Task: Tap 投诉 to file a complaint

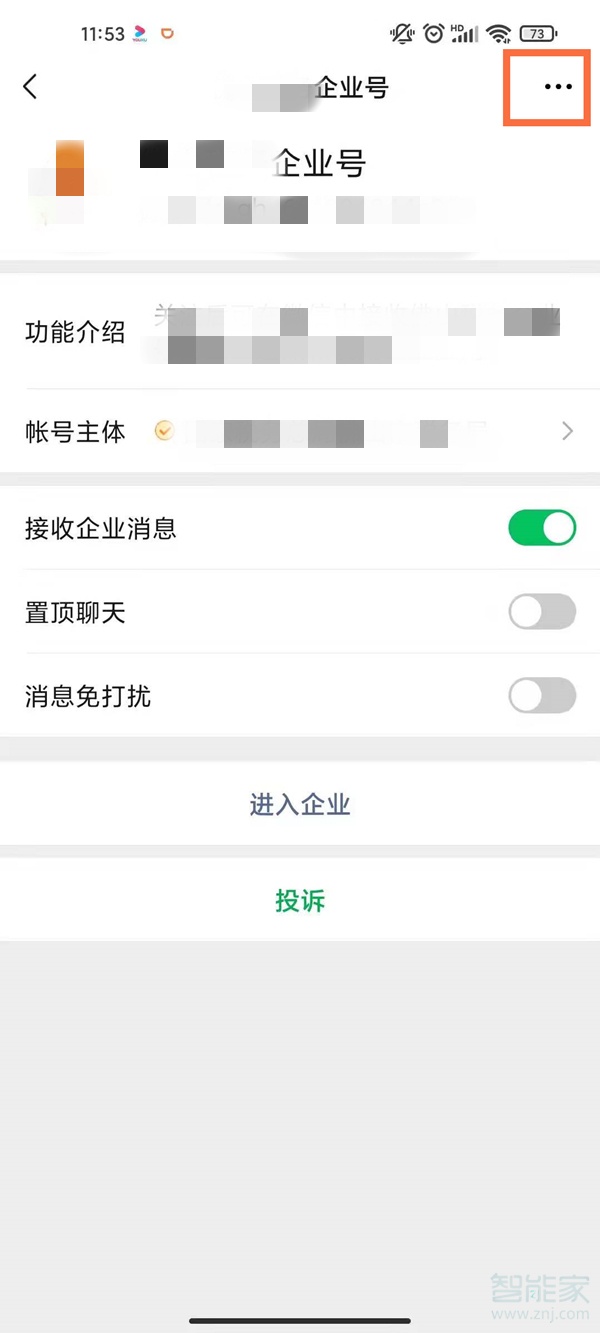Action: click(x=300, y=900)
